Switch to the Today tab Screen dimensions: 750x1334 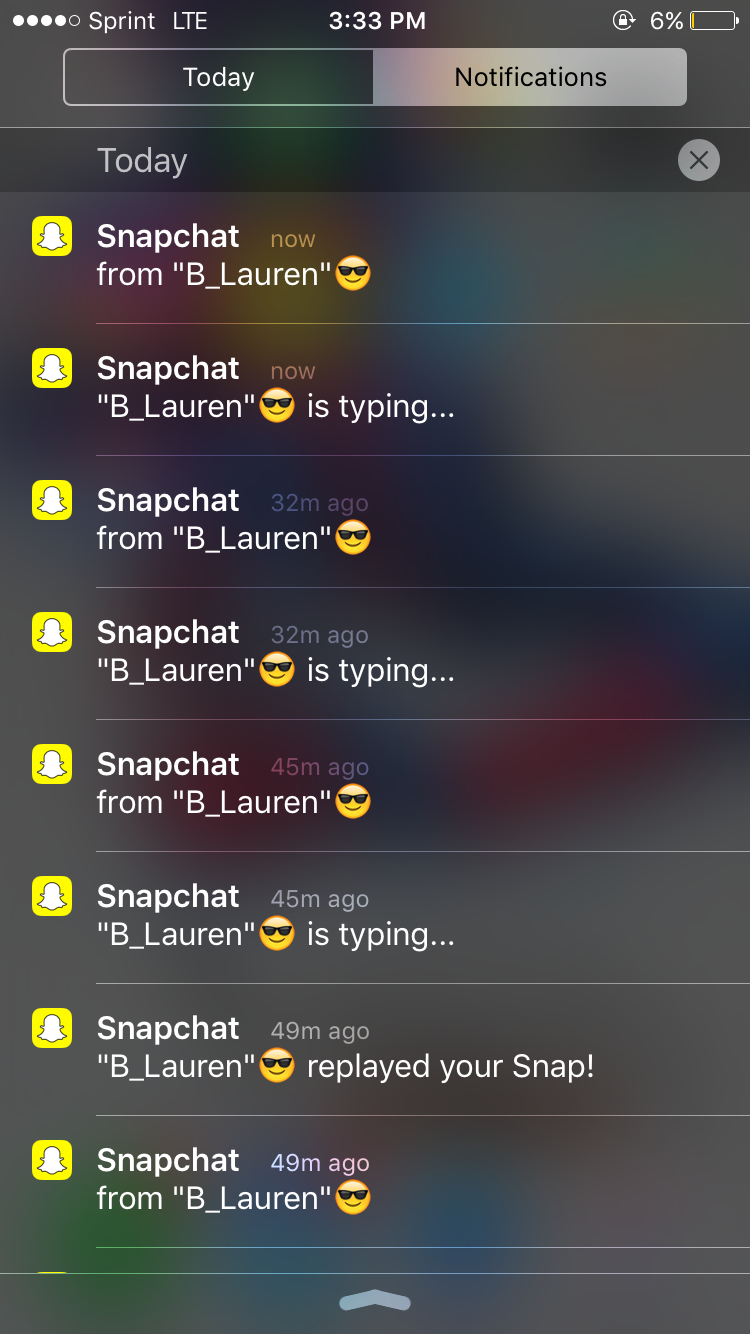(x=219, y=77)
